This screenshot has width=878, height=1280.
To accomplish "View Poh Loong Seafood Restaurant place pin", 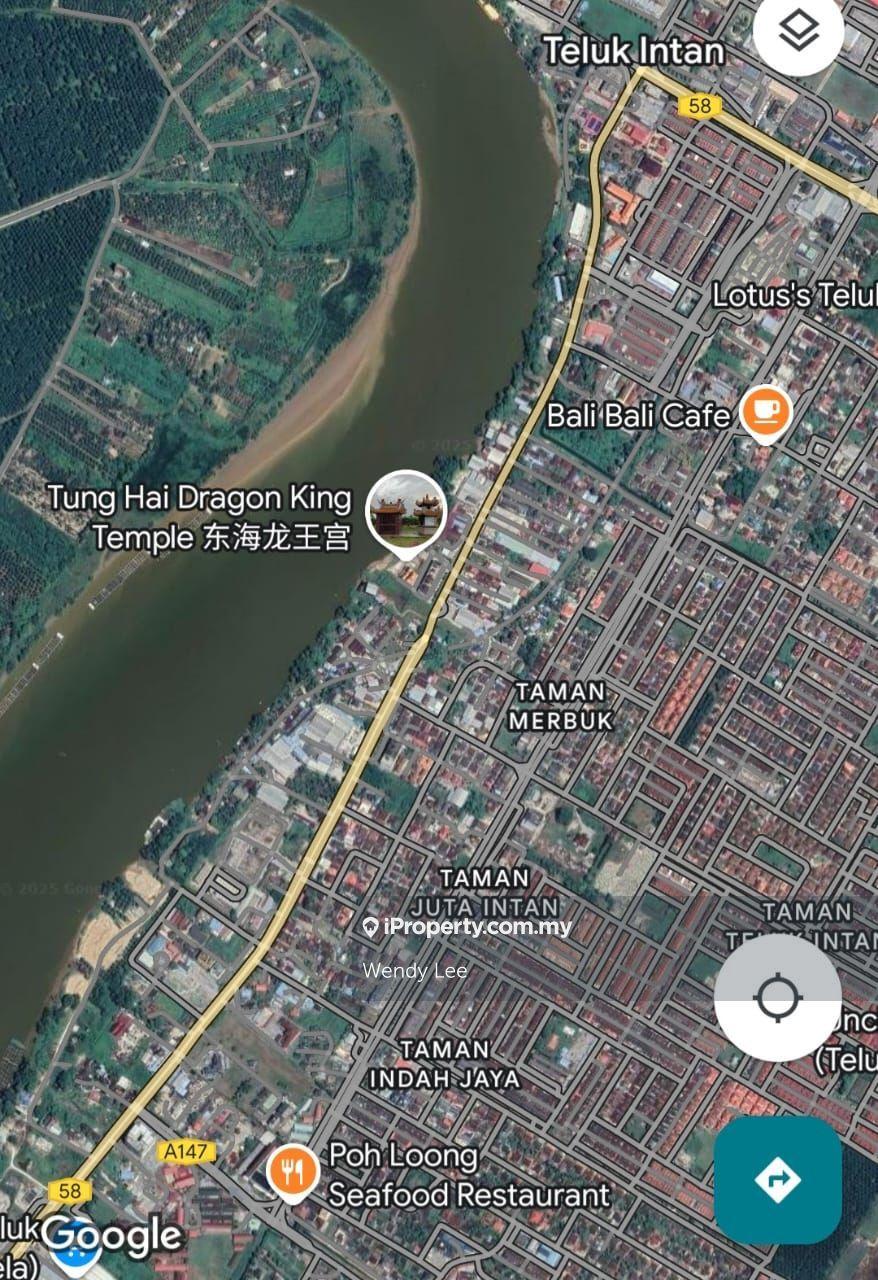I will [292, 1172].
